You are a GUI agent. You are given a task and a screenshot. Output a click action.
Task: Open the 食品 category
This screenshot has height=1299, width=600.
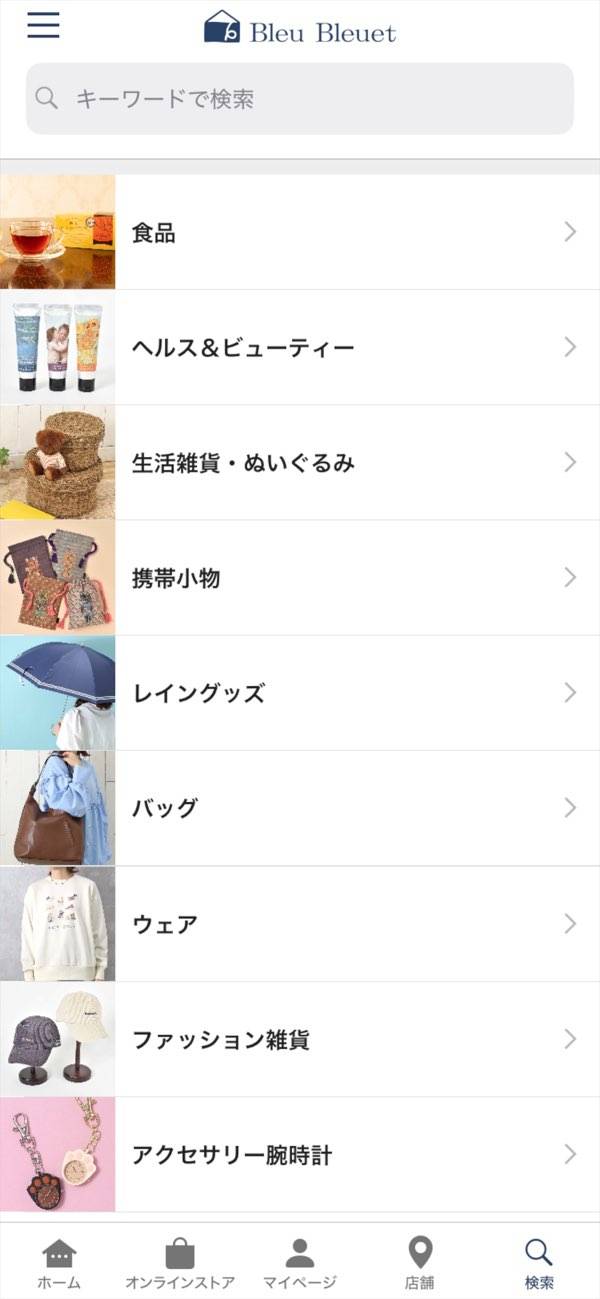click(300, 232)
